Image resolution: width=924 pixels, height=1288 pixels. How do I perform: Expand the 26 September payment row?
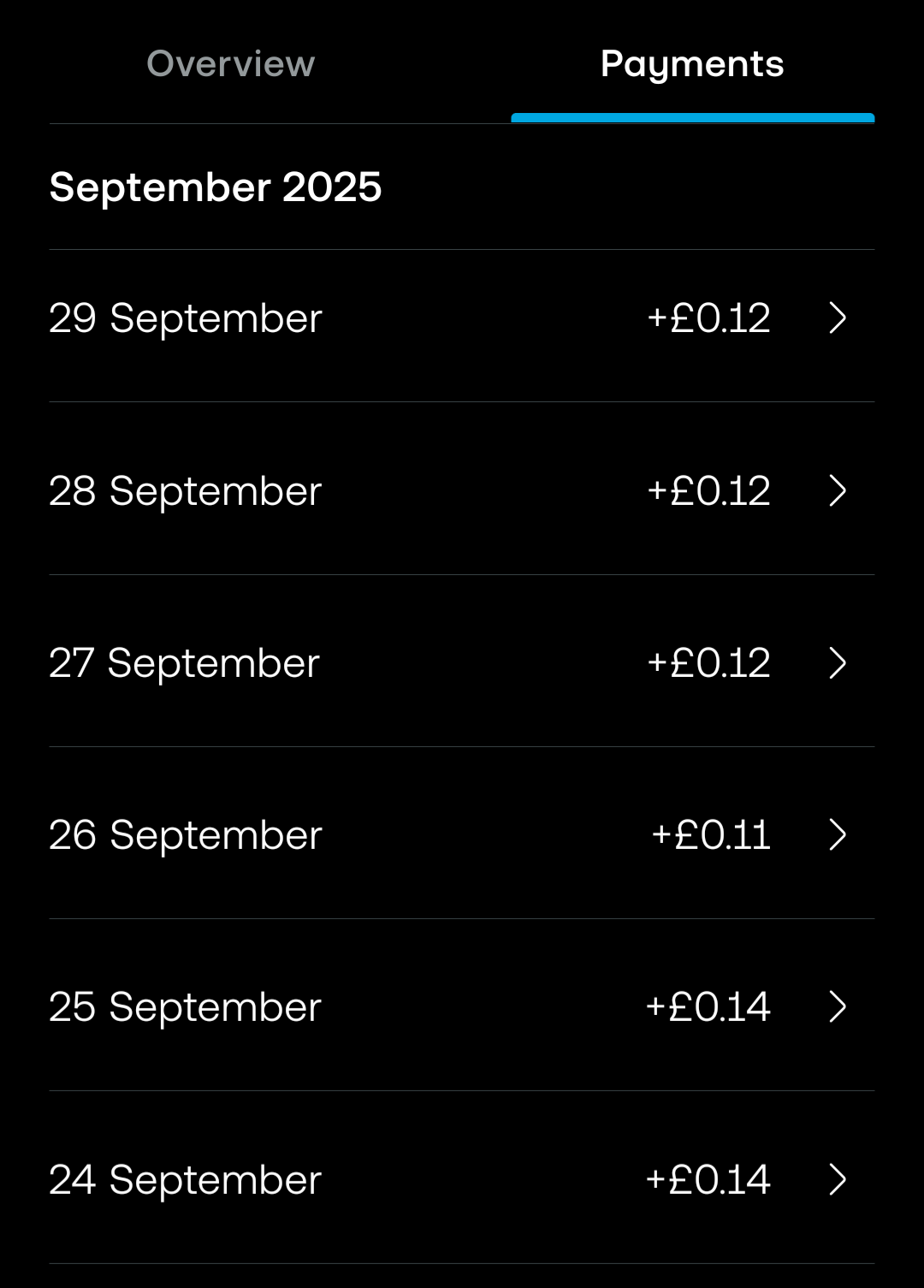point(836,835)
